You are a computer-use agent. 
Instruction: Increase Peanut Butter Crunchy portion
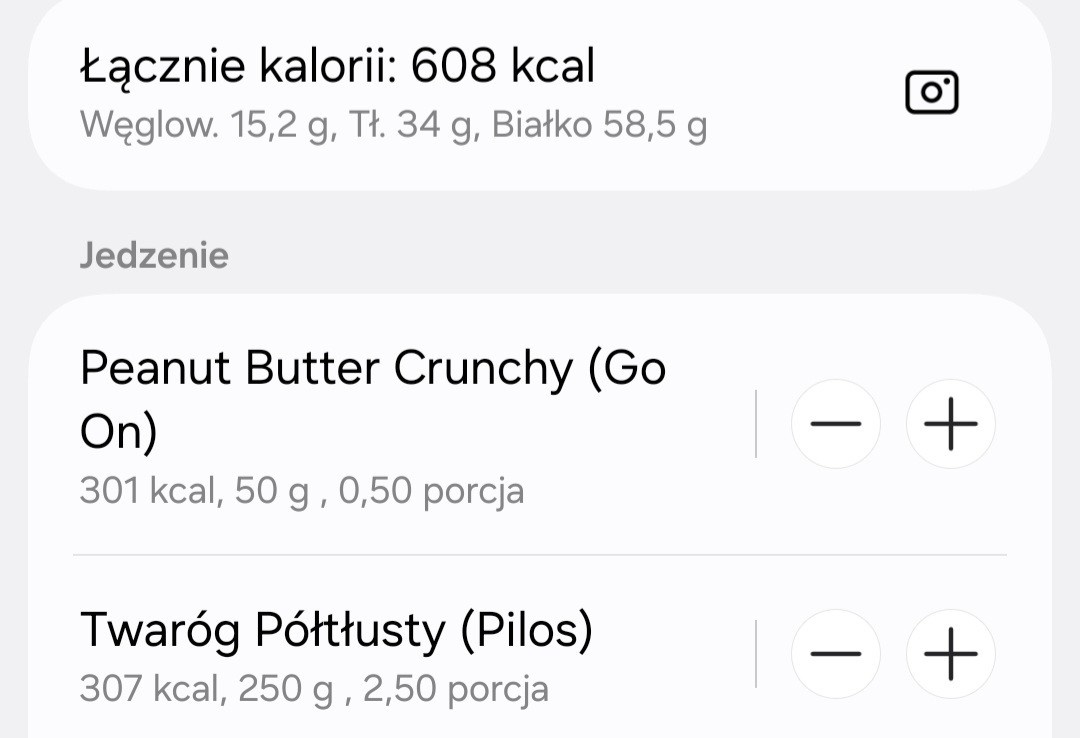tap(949, 424)
